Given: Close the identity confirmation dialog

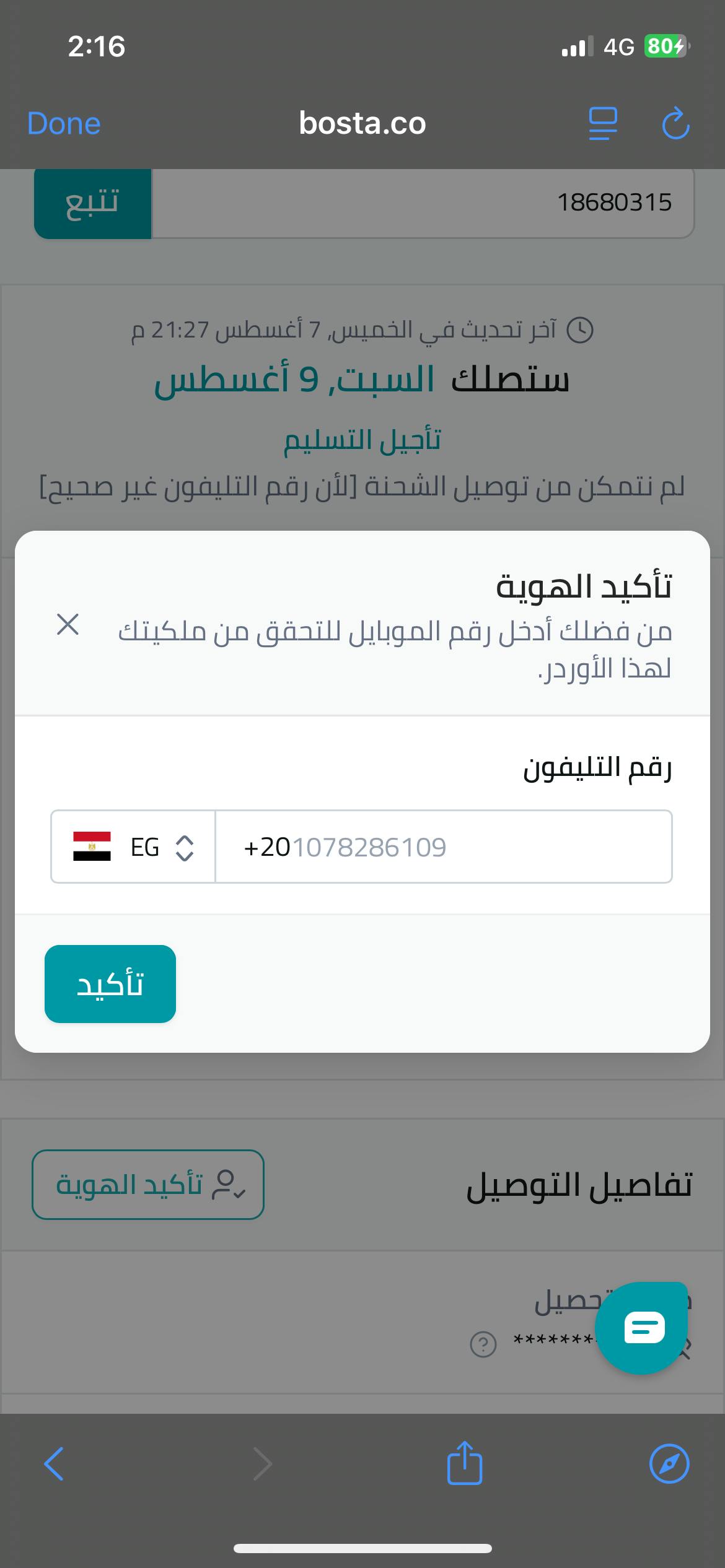Looking at the screenshot, I should point(68,624).
